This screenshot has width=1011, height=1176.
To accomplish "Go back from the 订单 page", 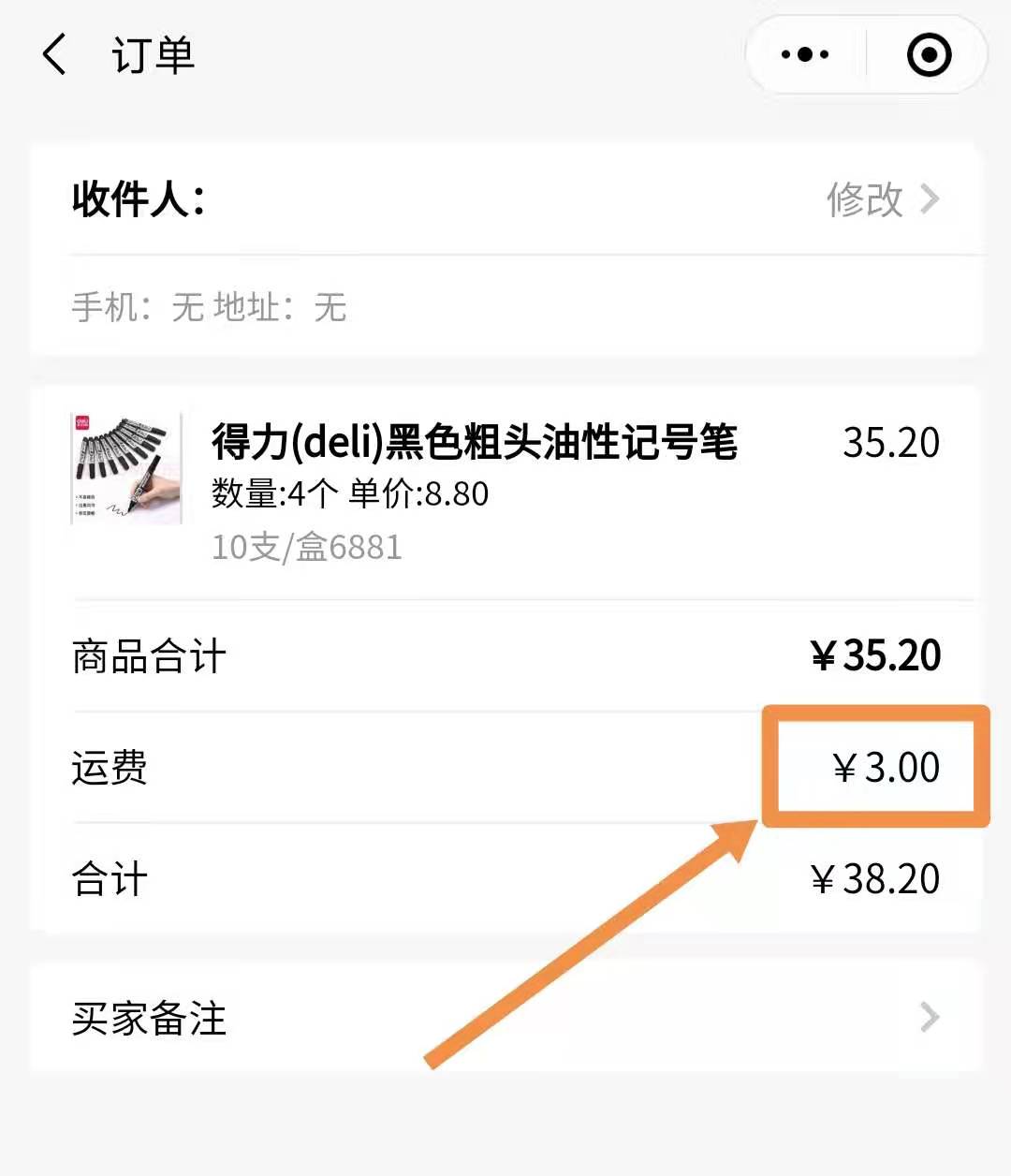I will (54, 54).
